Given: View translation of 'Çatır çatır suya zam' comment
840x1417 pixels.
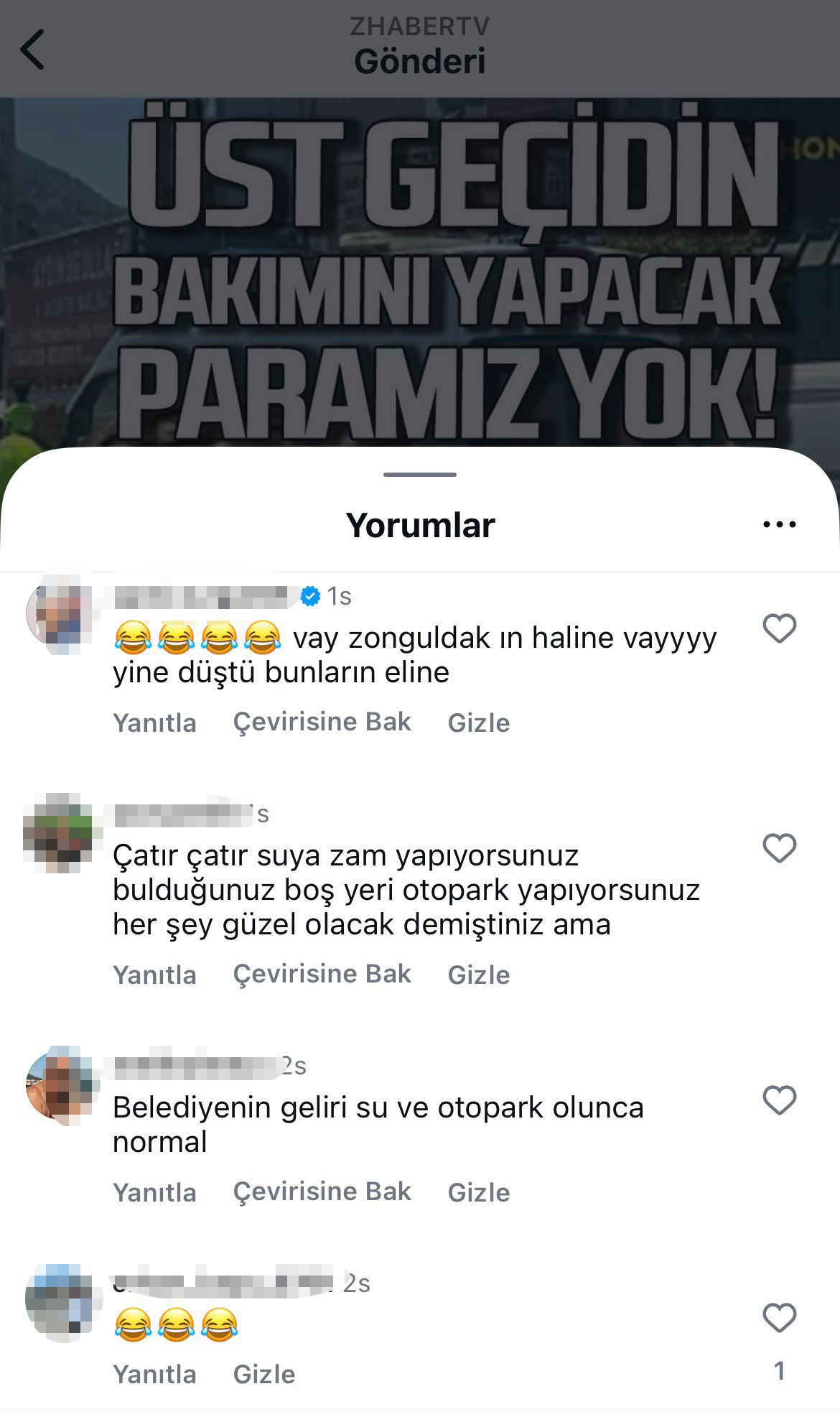Looking at the screenshot, I should pos(322,974).
